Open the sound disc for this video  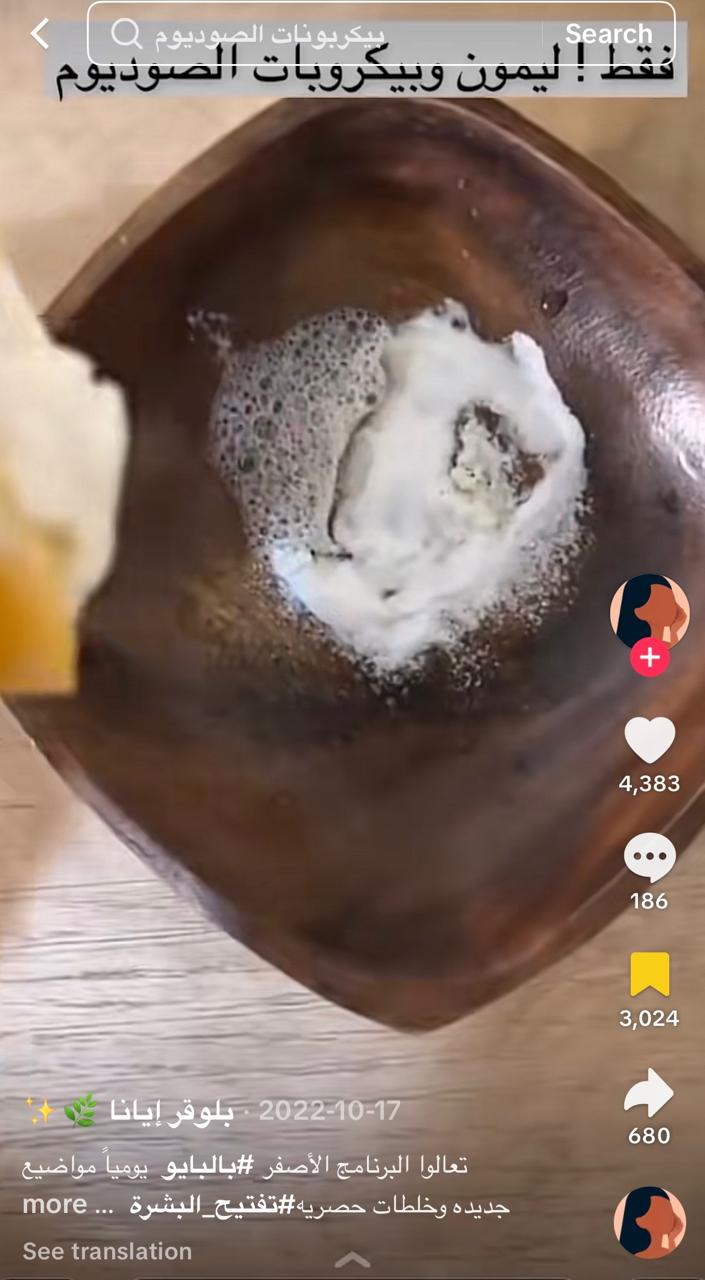[649, 1222]
